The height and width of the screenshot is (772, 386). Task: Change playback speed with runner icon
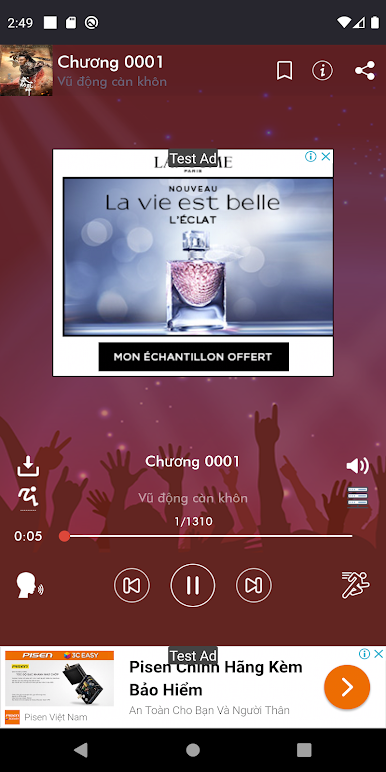(x=355, y=585)
